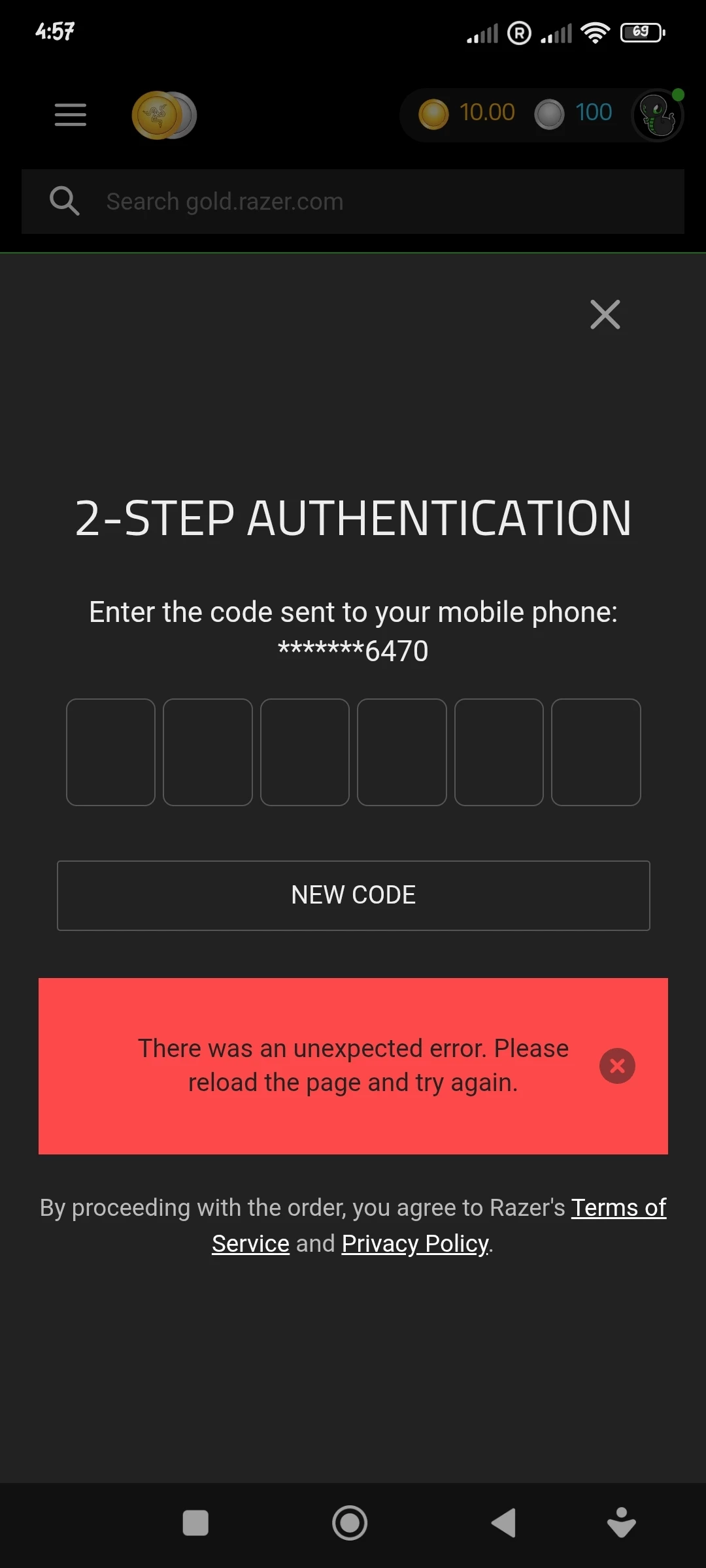Close the 2-step authentication dialog
706x1568 pixels.
point(605,315)
